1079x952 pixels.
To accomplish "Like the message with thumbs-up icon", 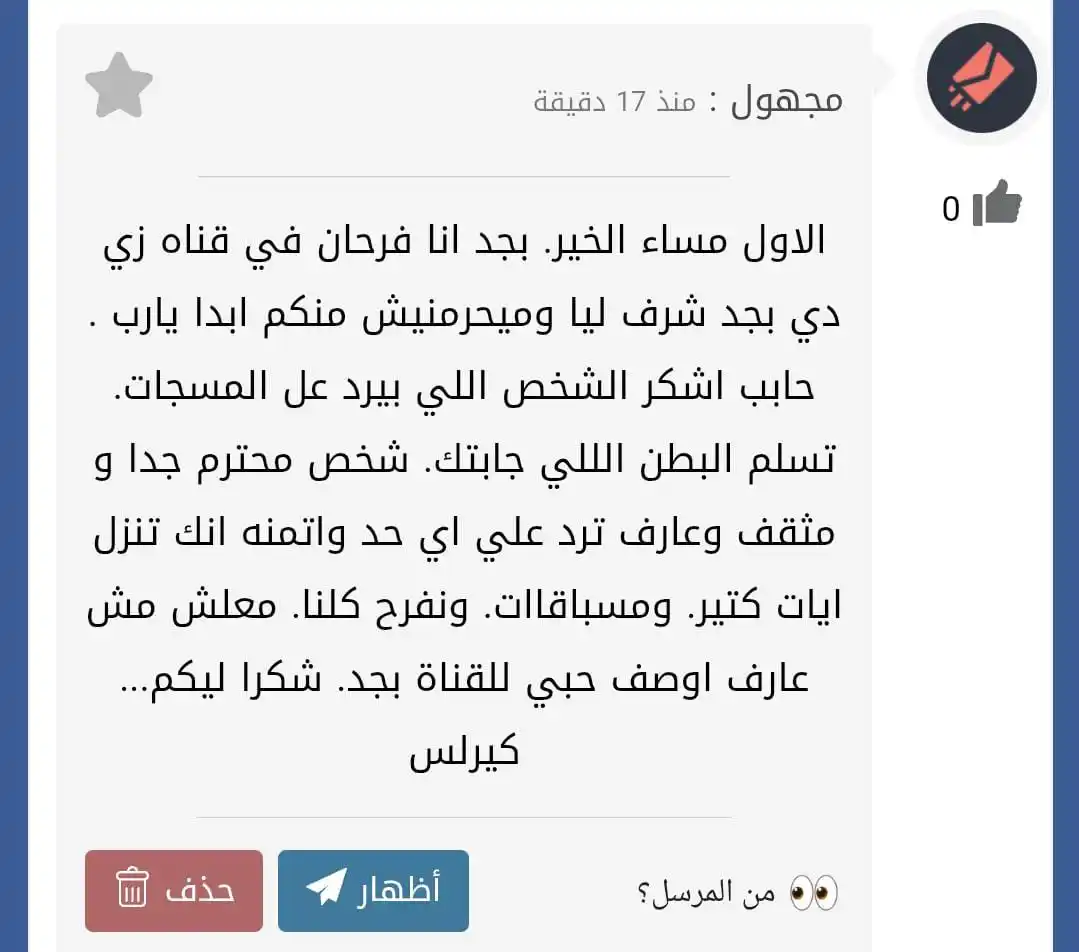I will tap(996, 206).
